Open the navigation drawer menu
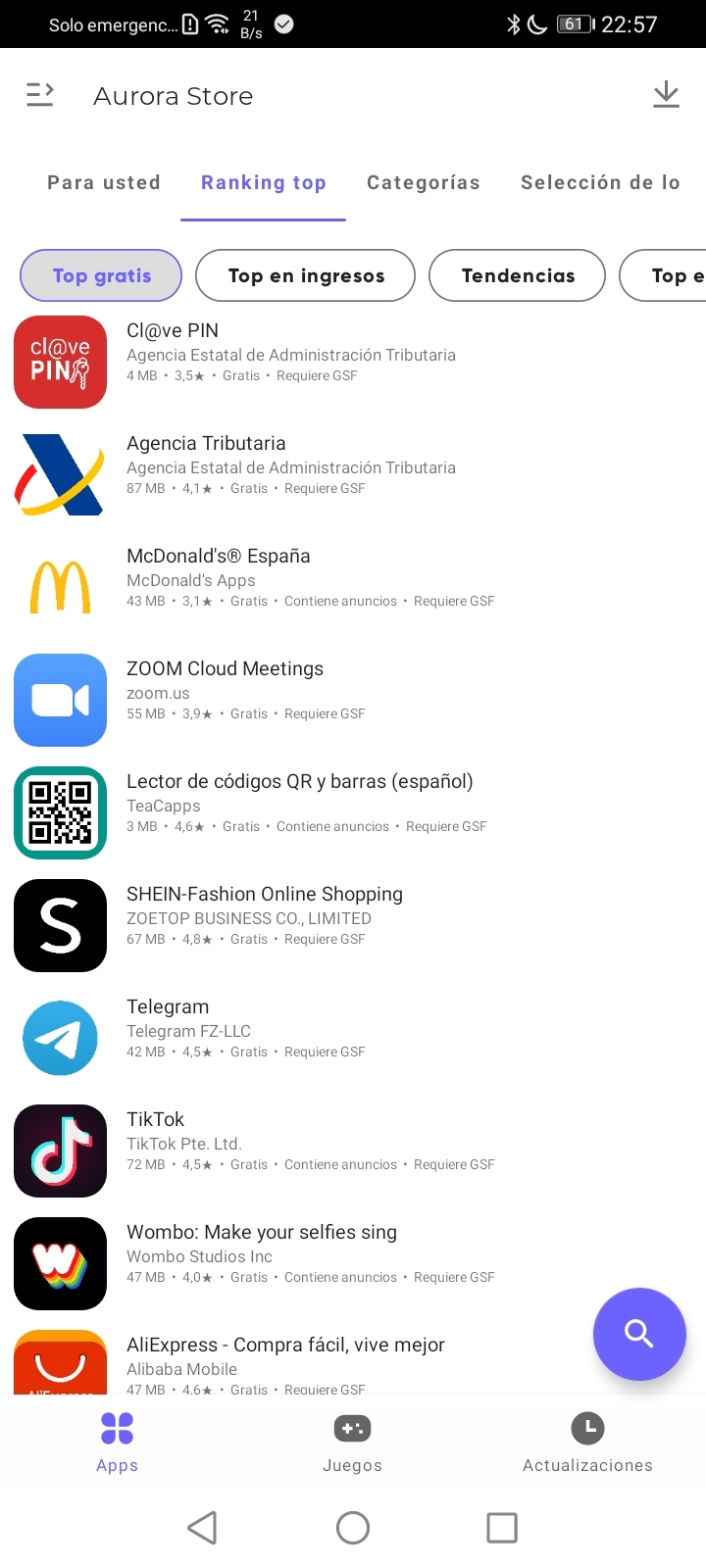Screen dimensions: 706x1568 pyautogui.click(x=39, y=95)
